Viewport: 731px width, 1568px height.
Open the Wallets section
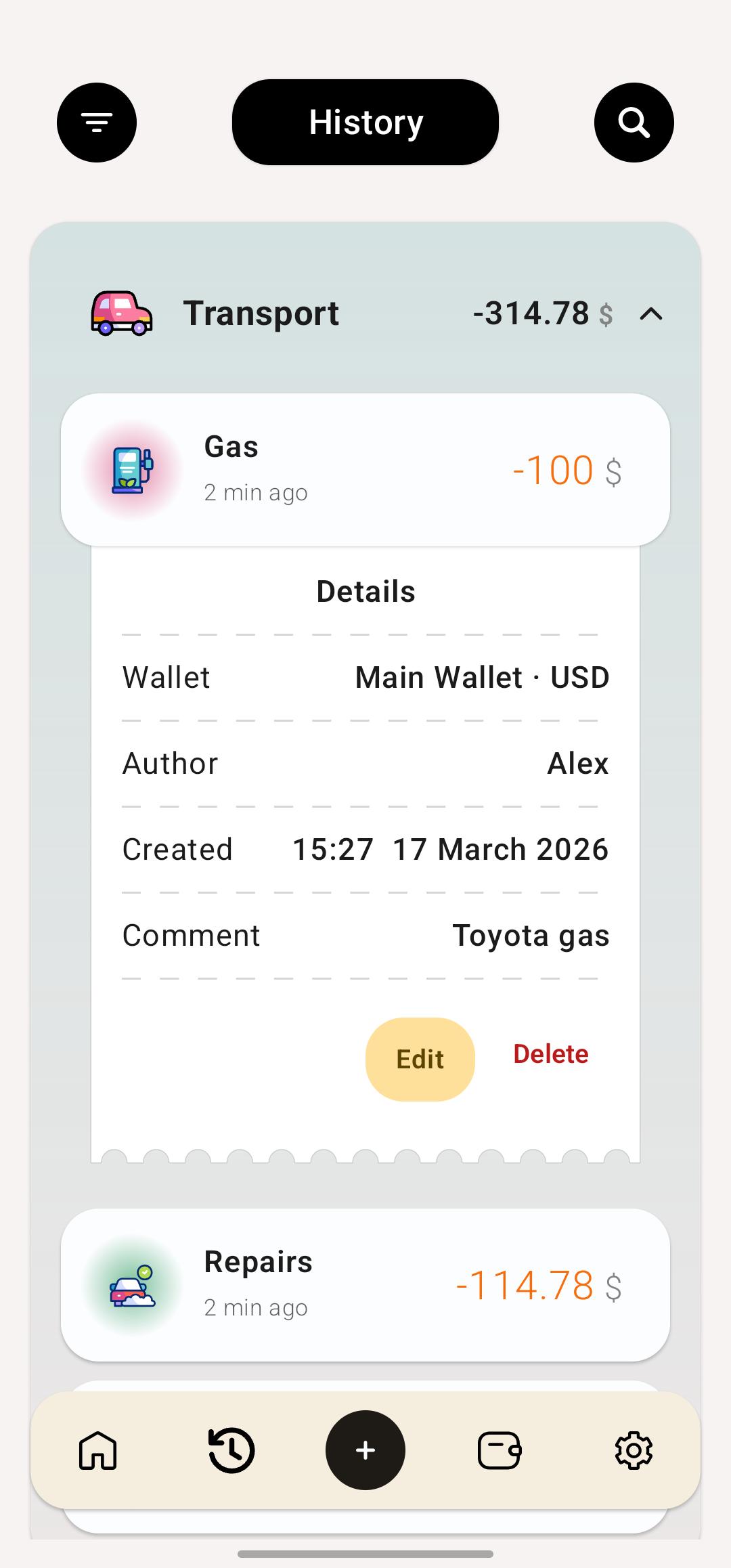(x=500, y=1450)
